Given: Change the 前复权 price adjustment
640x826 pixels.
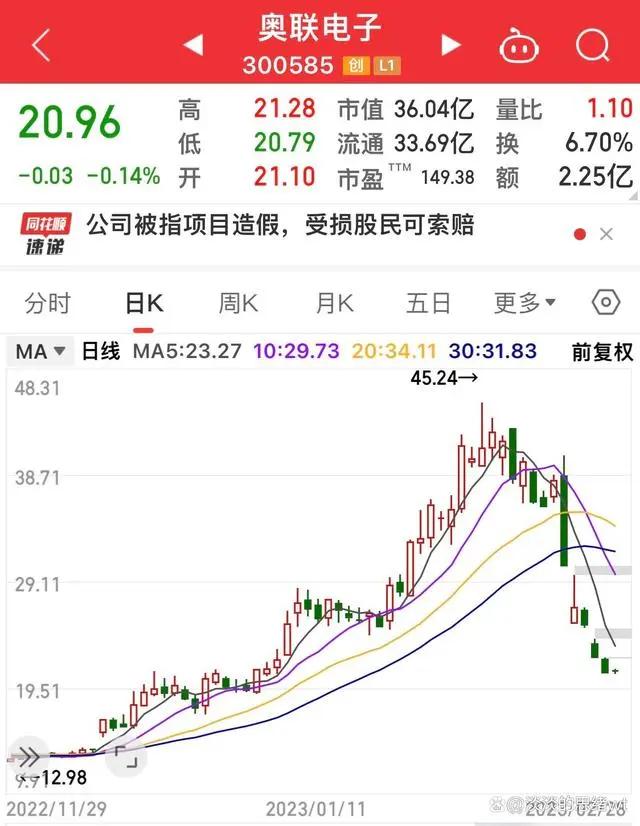Looking at the screenshot, I should pyautogui.click(x=602, y=351).
